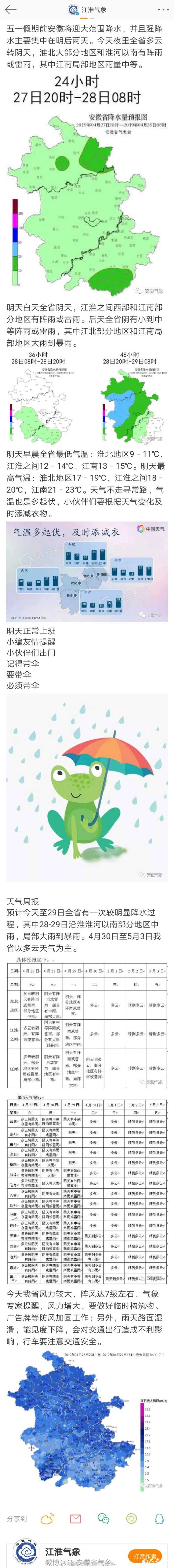Go back using the top-left arrow

10,10
